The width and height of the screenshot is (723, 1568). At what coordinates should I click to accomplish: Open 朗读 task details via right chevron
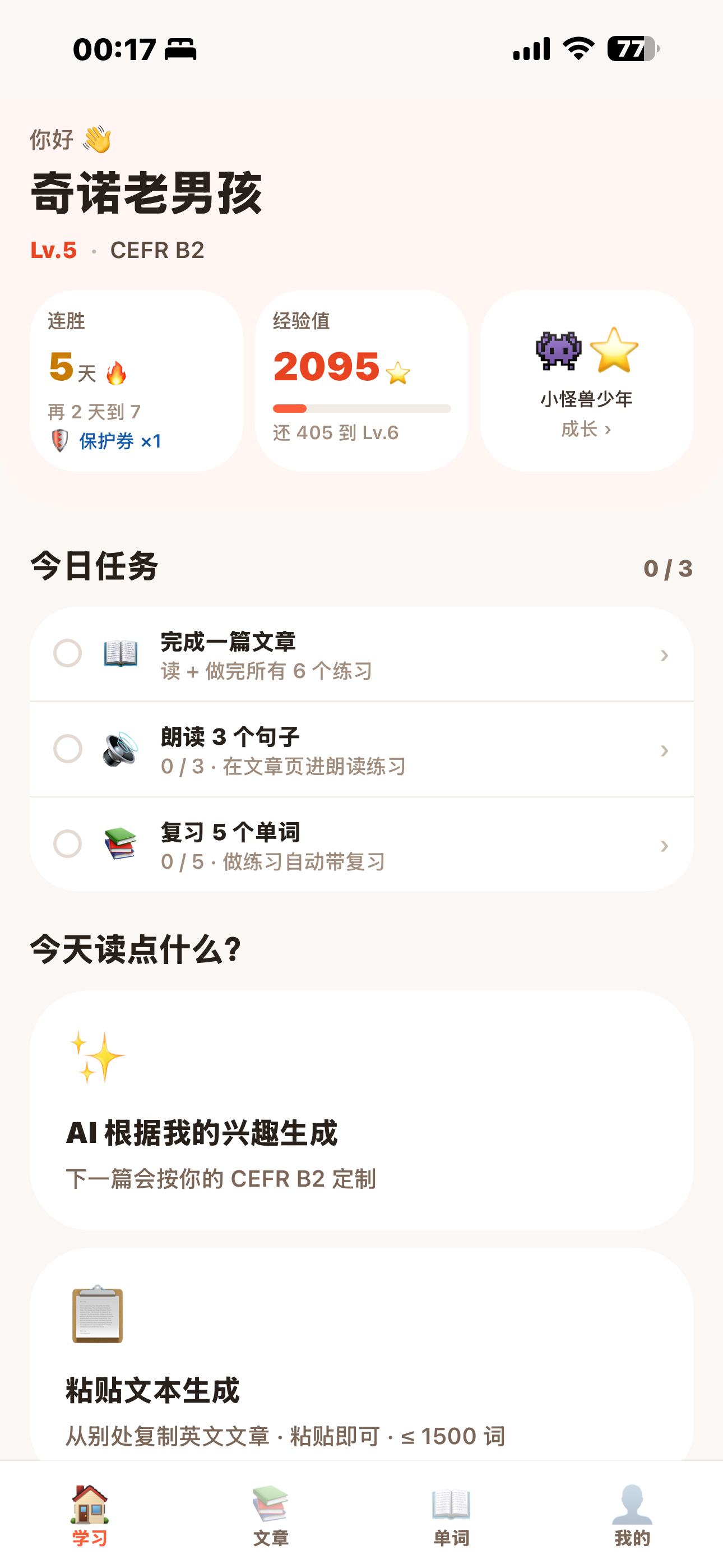click(x=664, y=750)
